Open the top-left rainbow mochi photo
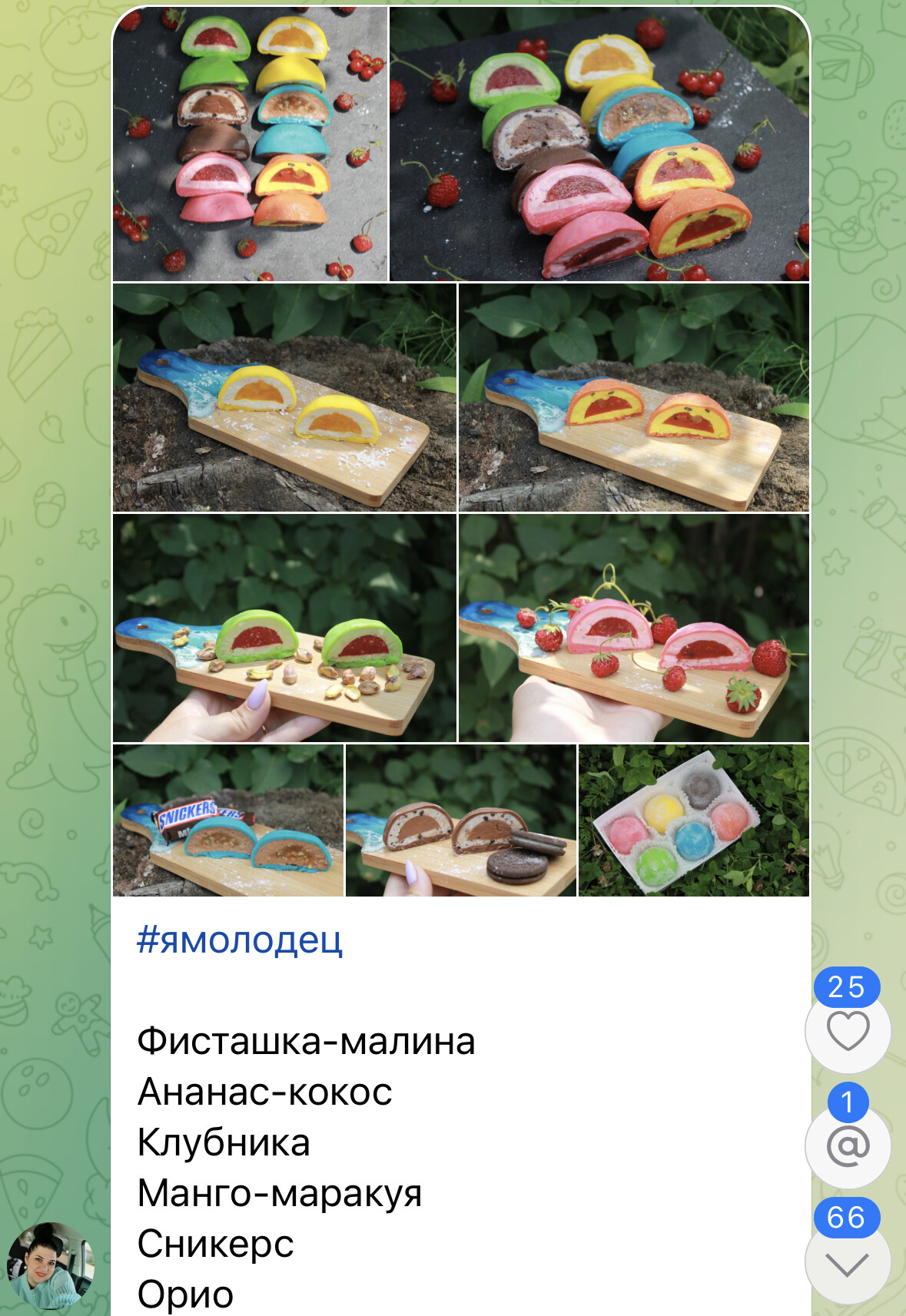 pos(250,144)
